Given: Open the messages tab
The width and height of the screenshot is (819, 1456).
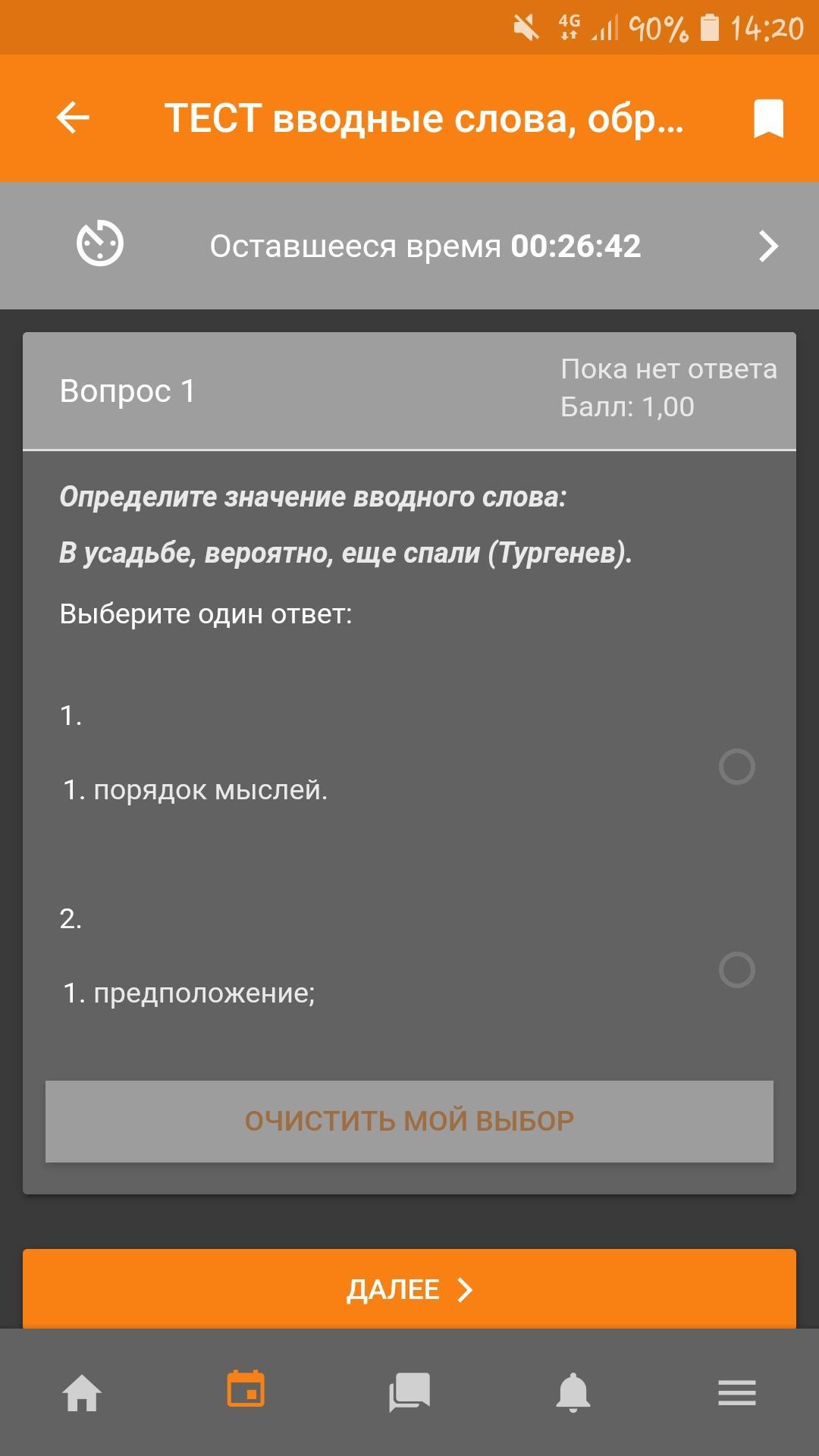Looking at the screenshot, I should [409, 1392].
